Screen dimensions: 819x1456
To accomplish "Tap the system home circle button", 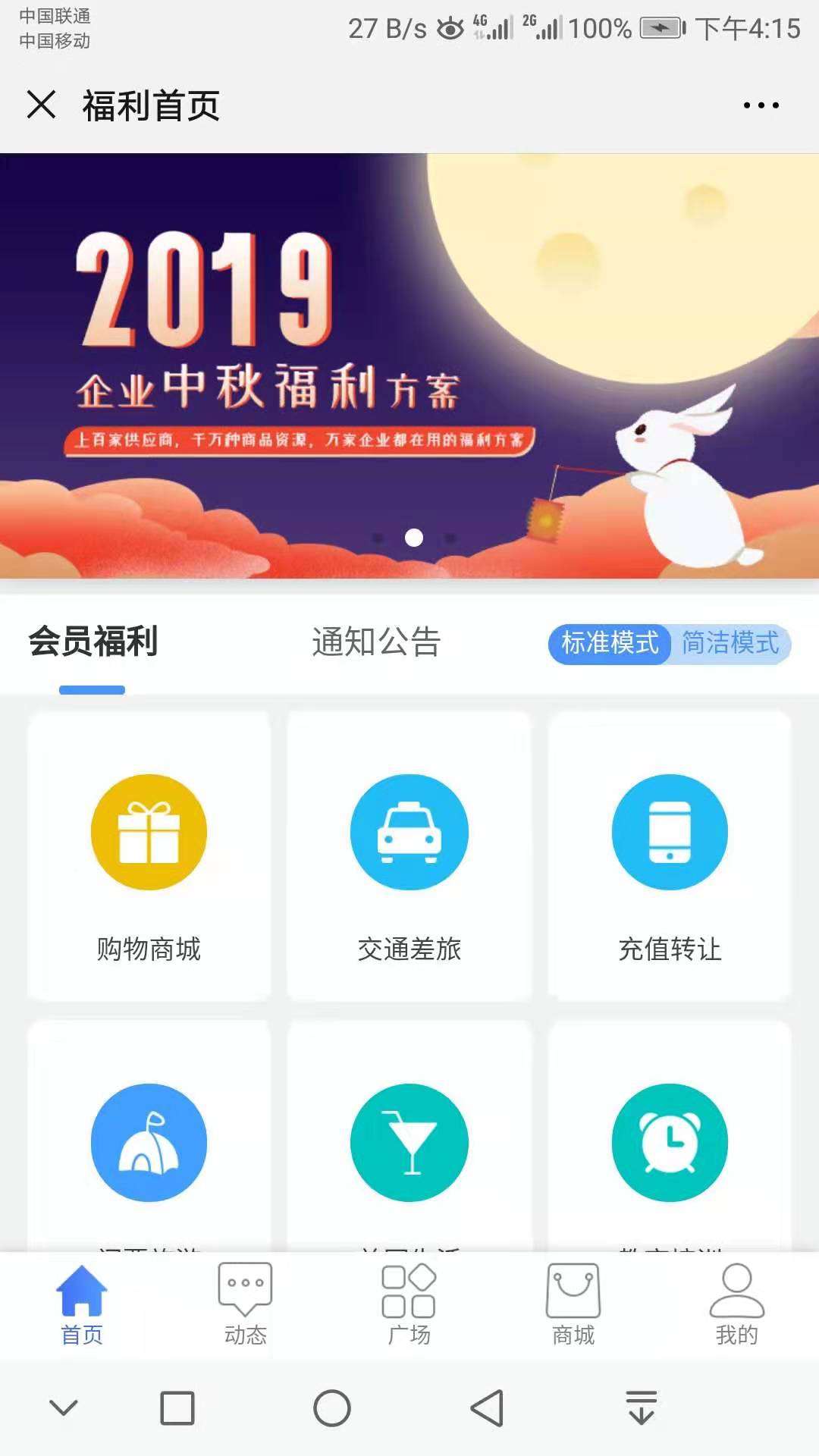I will pos(332,1408).
